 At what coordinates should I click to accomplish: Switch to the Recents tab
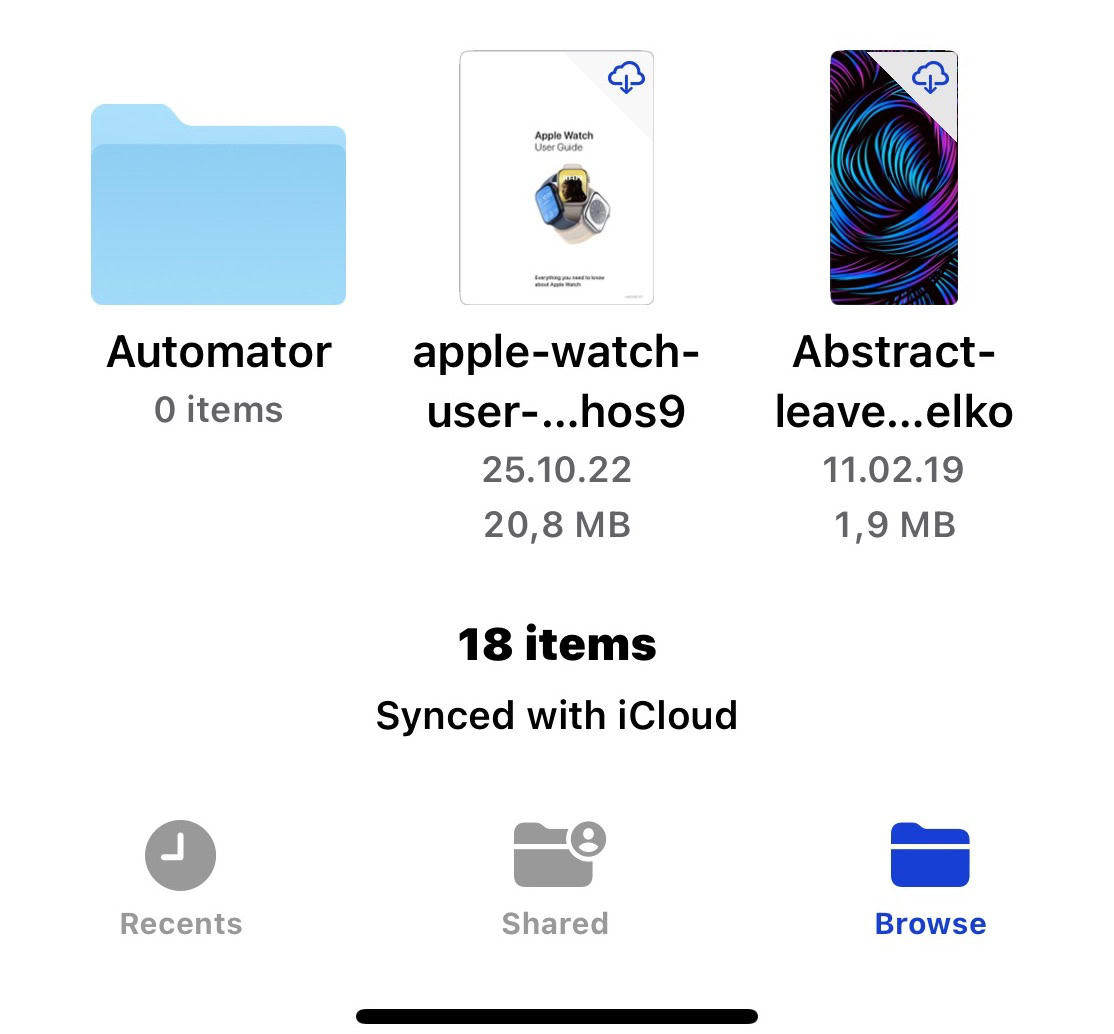181,877
